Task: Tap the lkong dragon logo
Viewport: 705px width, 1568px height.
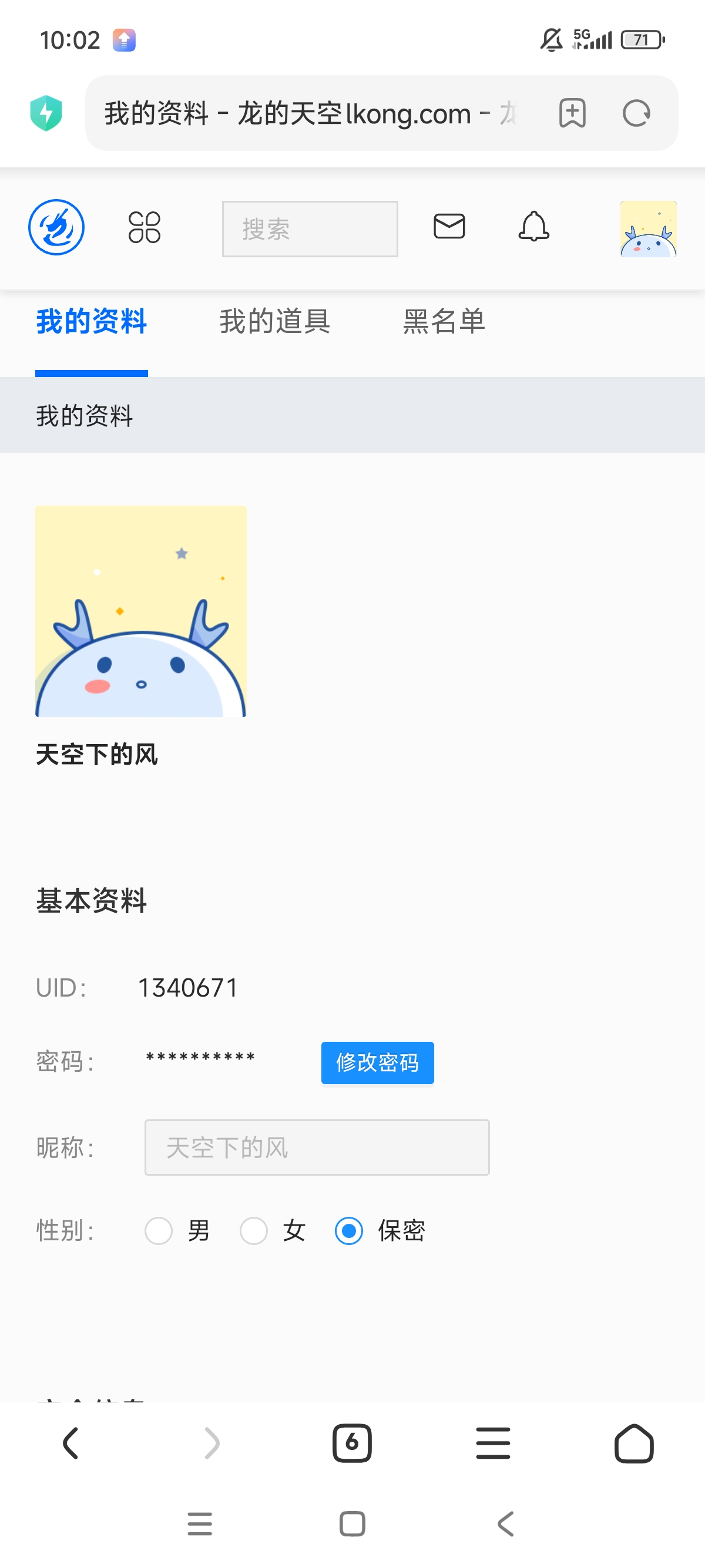Action: click(56, 228)
